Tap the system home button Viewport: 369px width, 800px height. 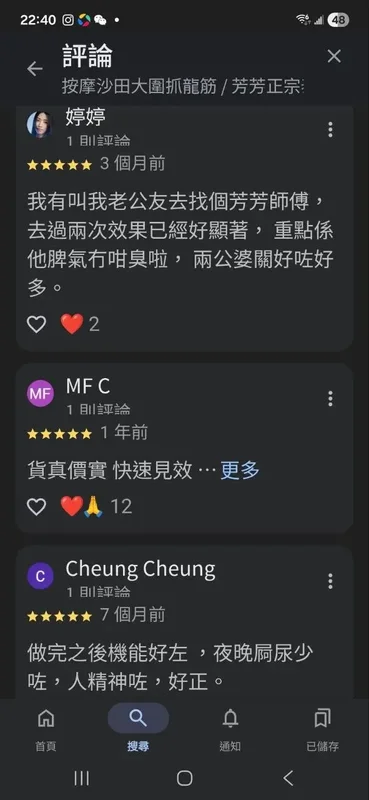(184, 778)
